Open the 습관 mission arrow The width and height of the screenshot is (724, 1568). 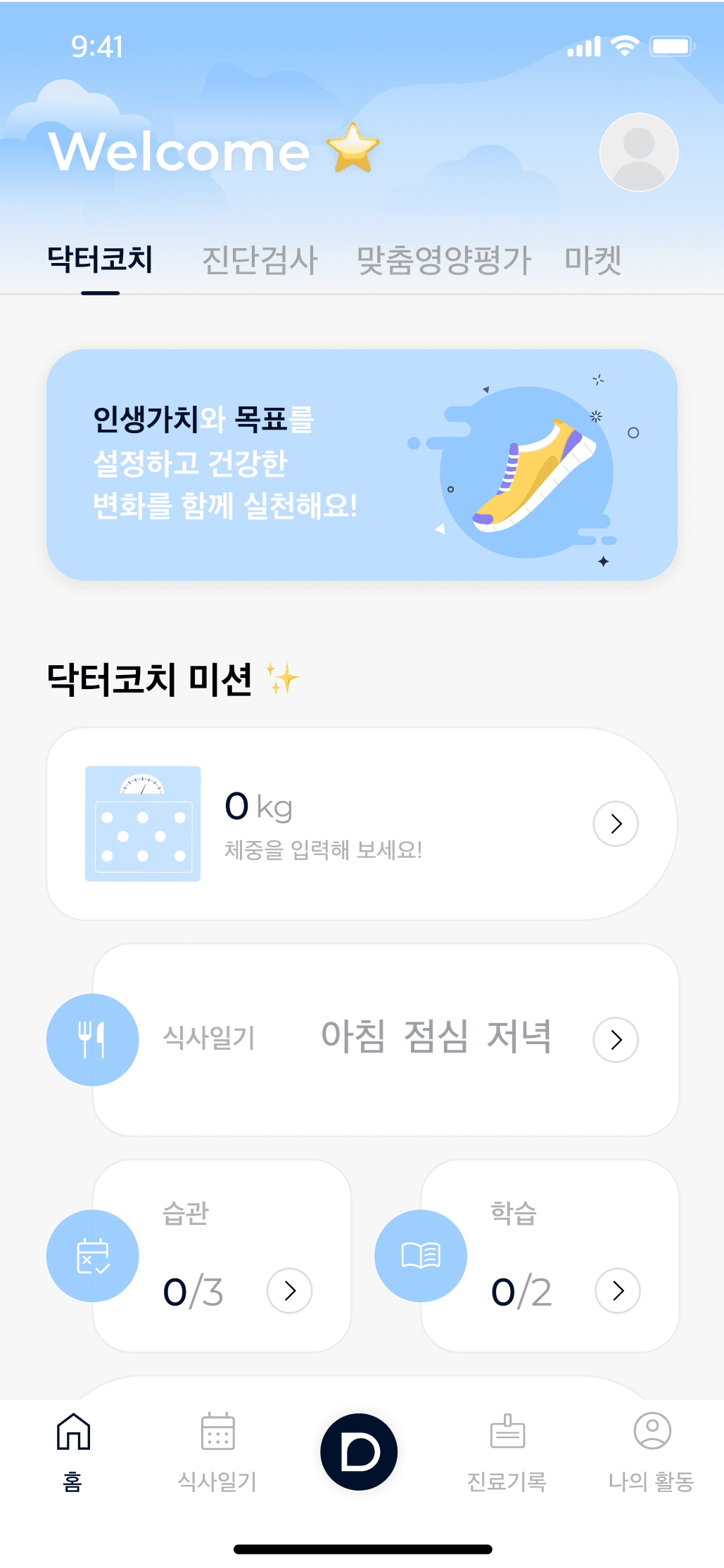(289, 1291)
